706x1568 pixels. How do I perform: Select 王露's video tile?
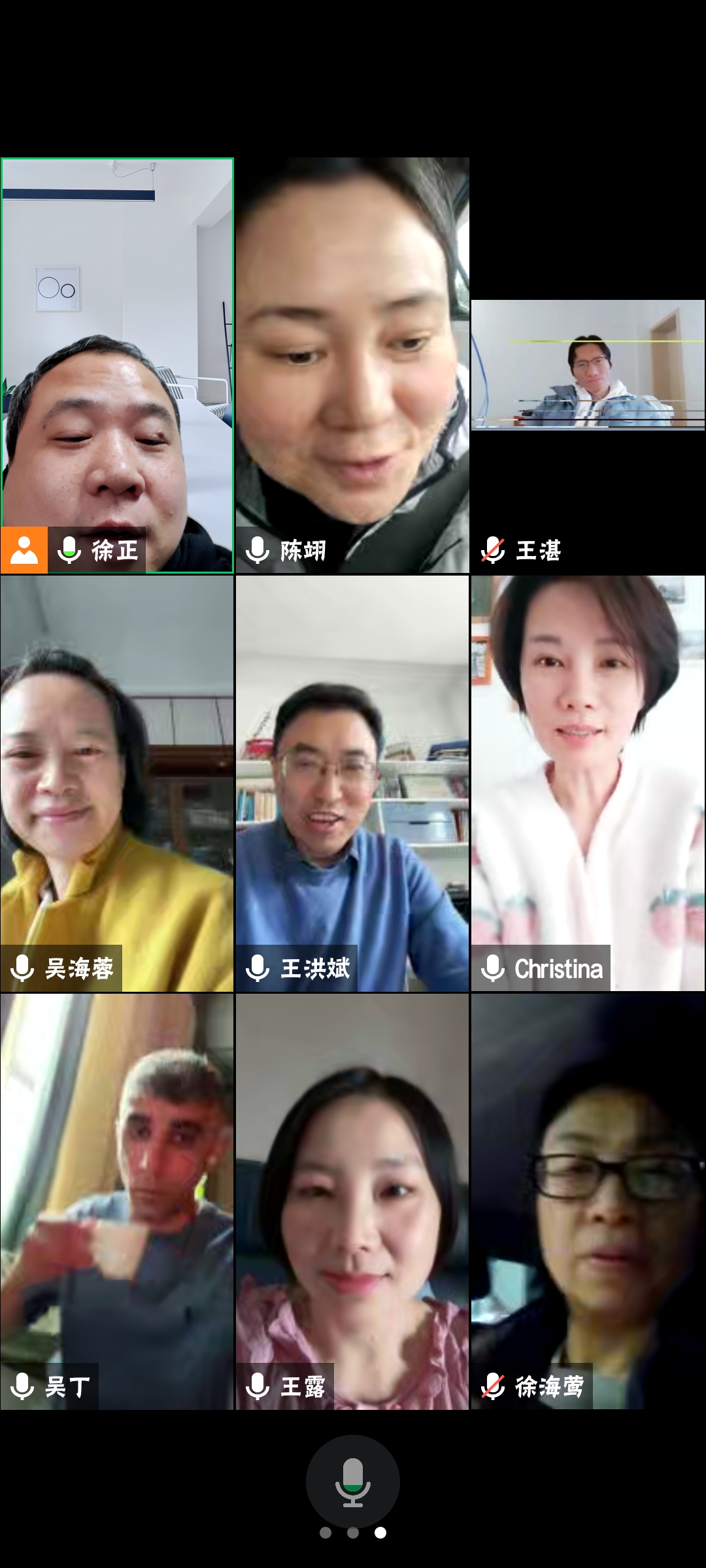pyautogui.click(x=352, y=1201)
